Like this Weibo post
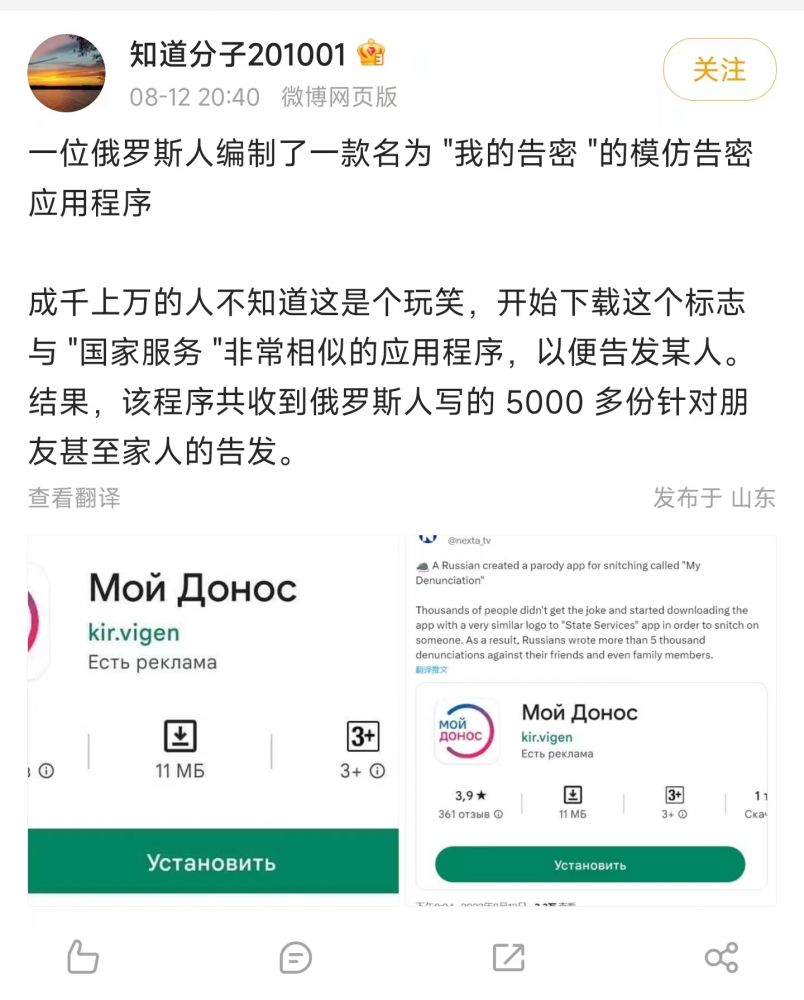 83,957
